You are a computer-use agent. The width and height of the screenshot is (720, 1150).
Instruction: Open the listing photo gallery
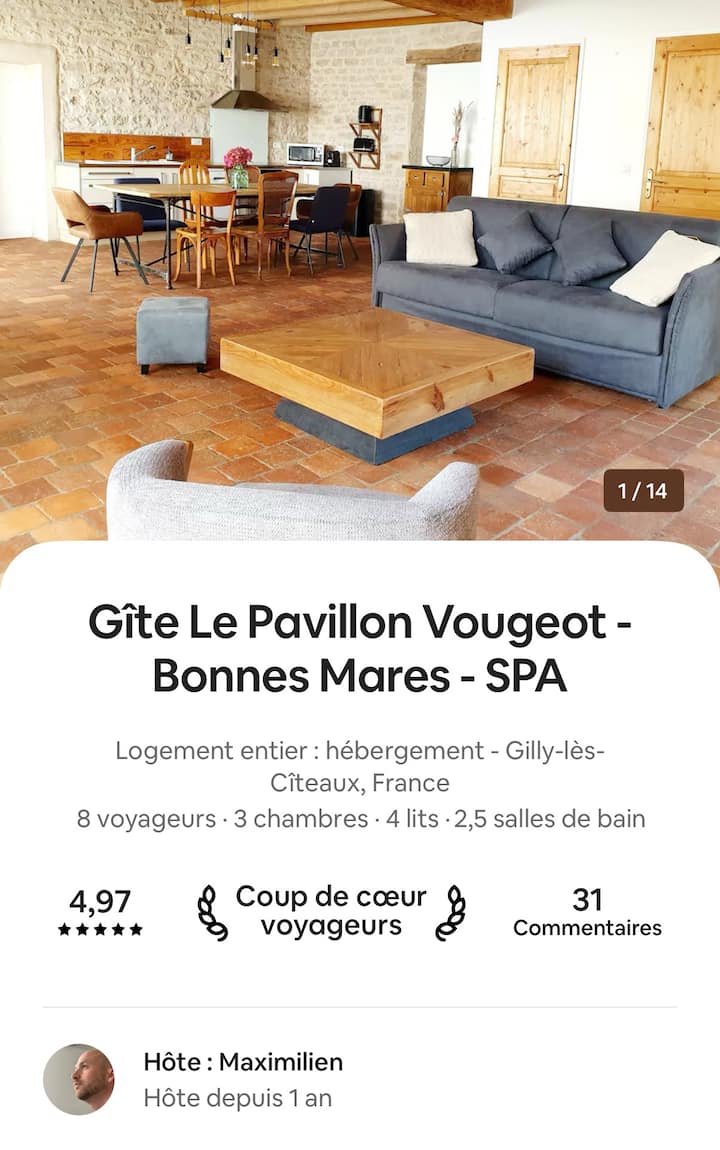pos(360,270)
